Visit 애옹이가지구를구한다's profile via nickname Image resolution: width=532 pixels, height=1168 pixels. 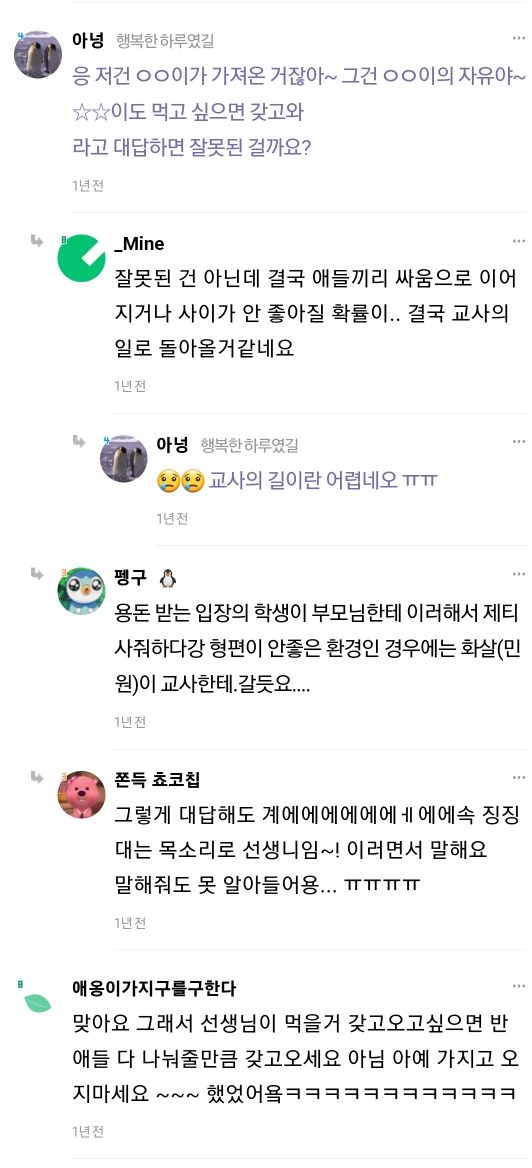click(154, 988)
